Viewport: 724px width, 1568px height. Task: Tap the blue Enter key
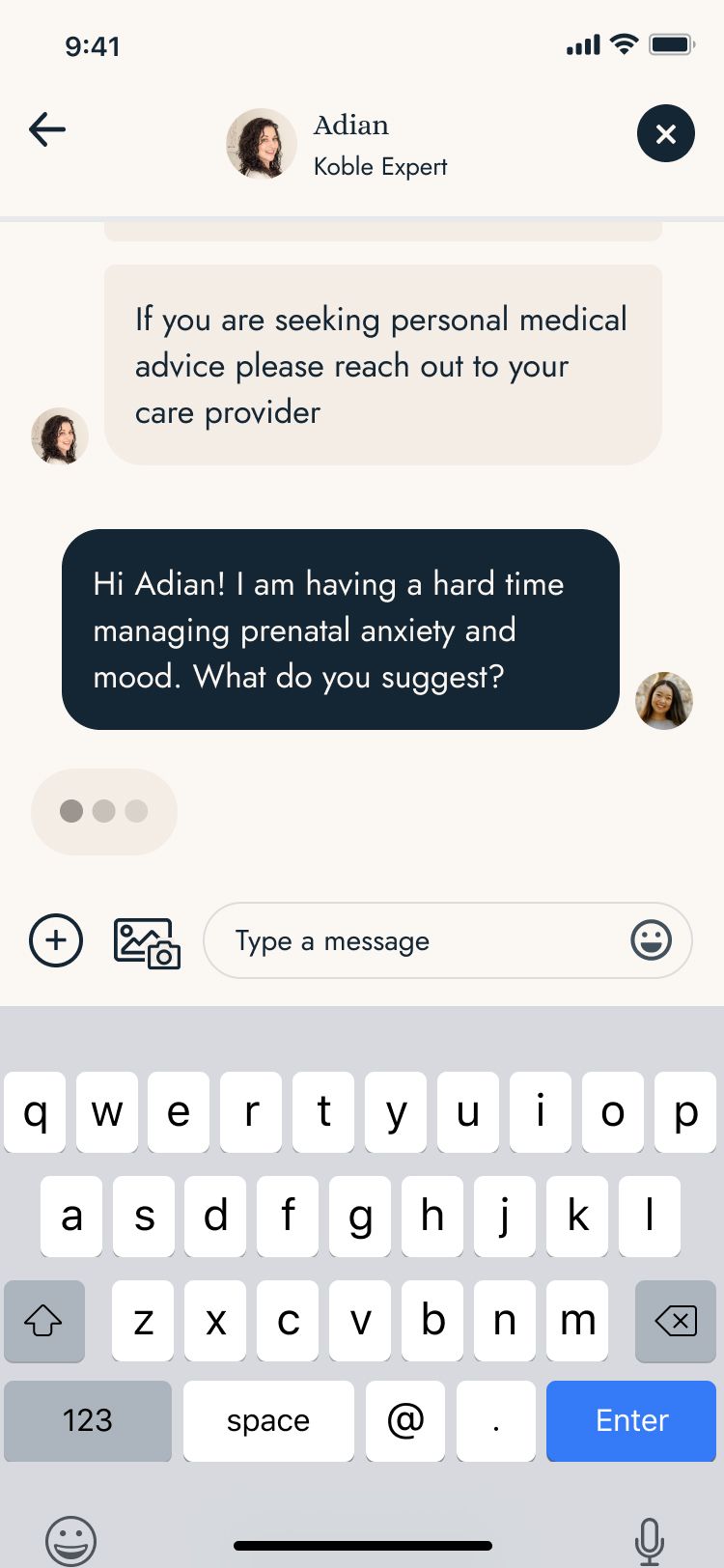[631, 1420]
